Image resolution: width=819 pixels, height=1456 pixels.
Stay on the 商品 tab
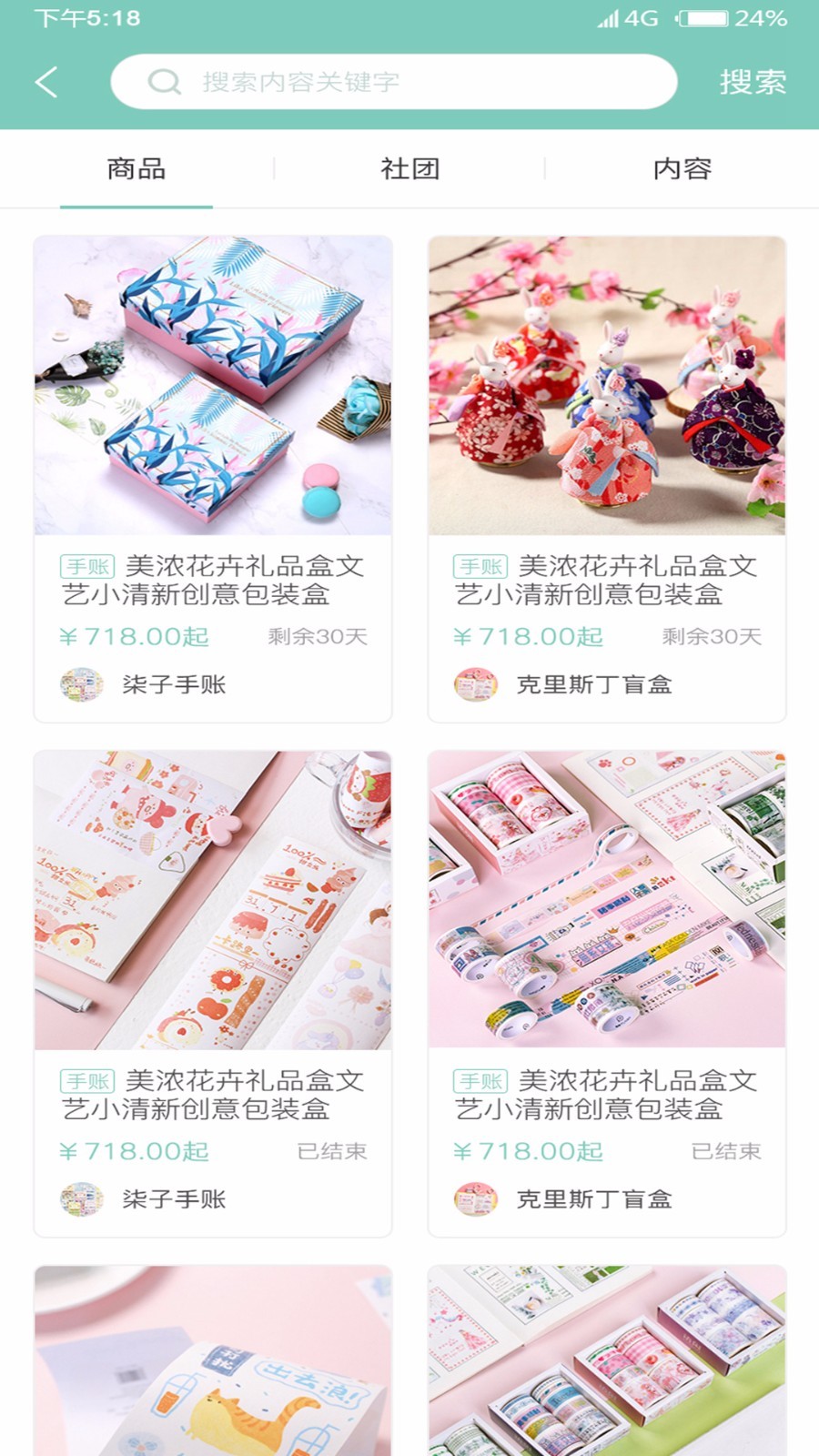pos(135,167)
